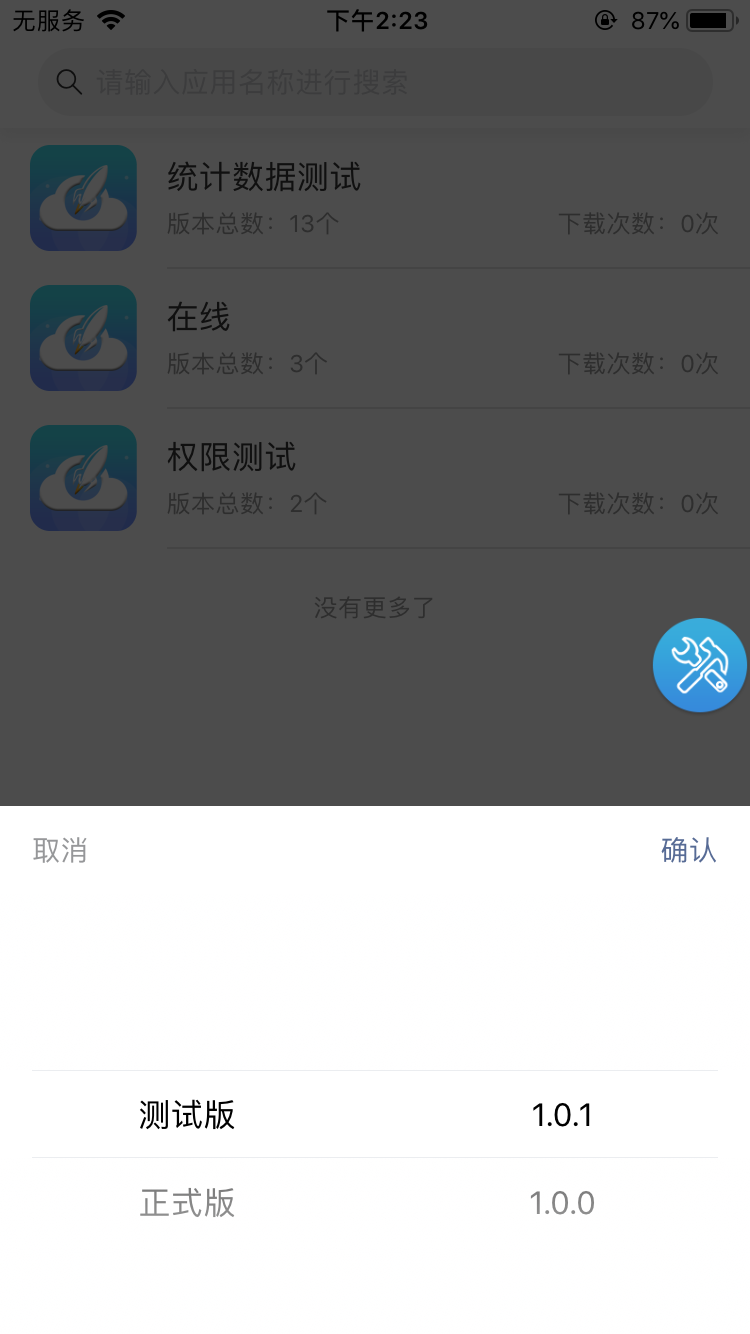This screenshot has height=1334, width=750.
Task: Select 正式版 in the picker
Action: (188, 1203)
